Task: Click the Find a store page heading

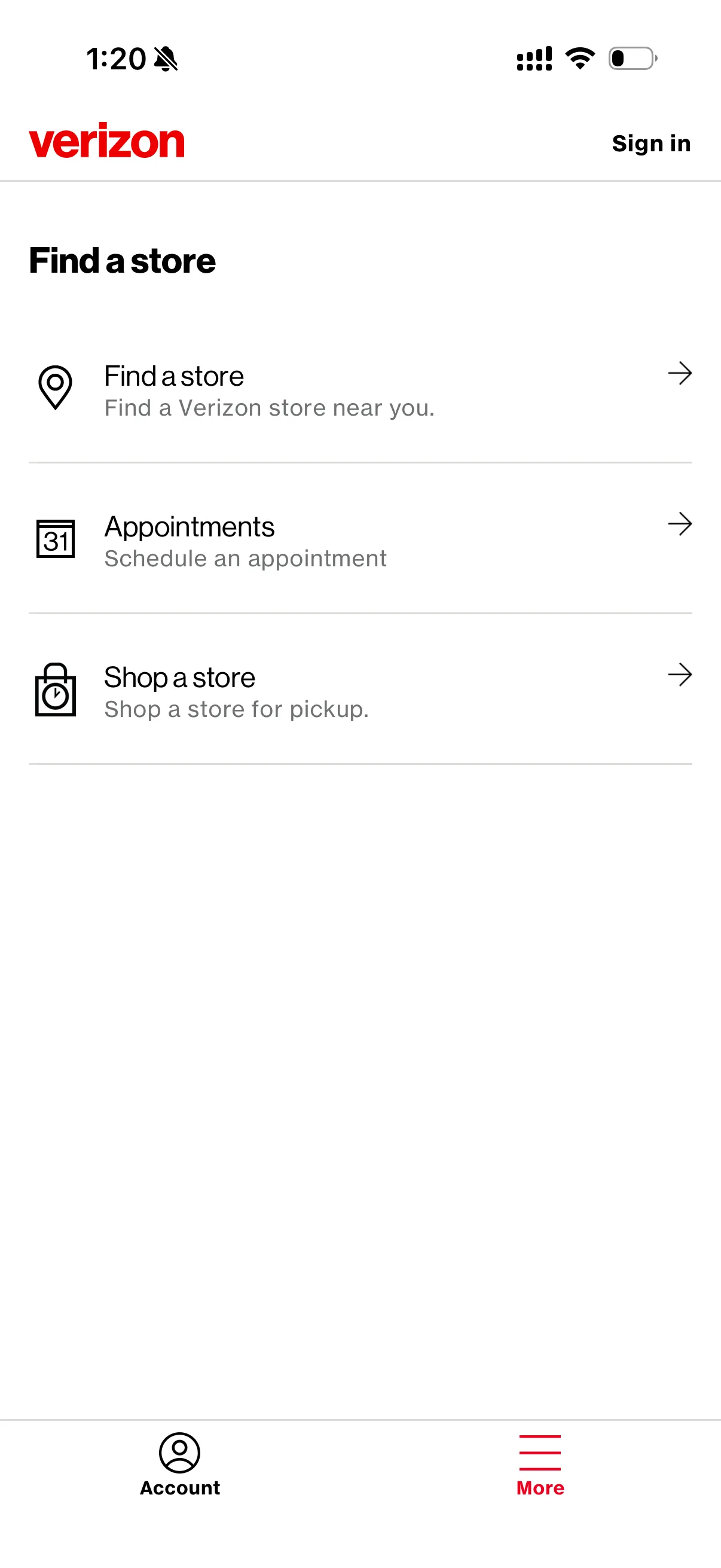Action: 122,261
